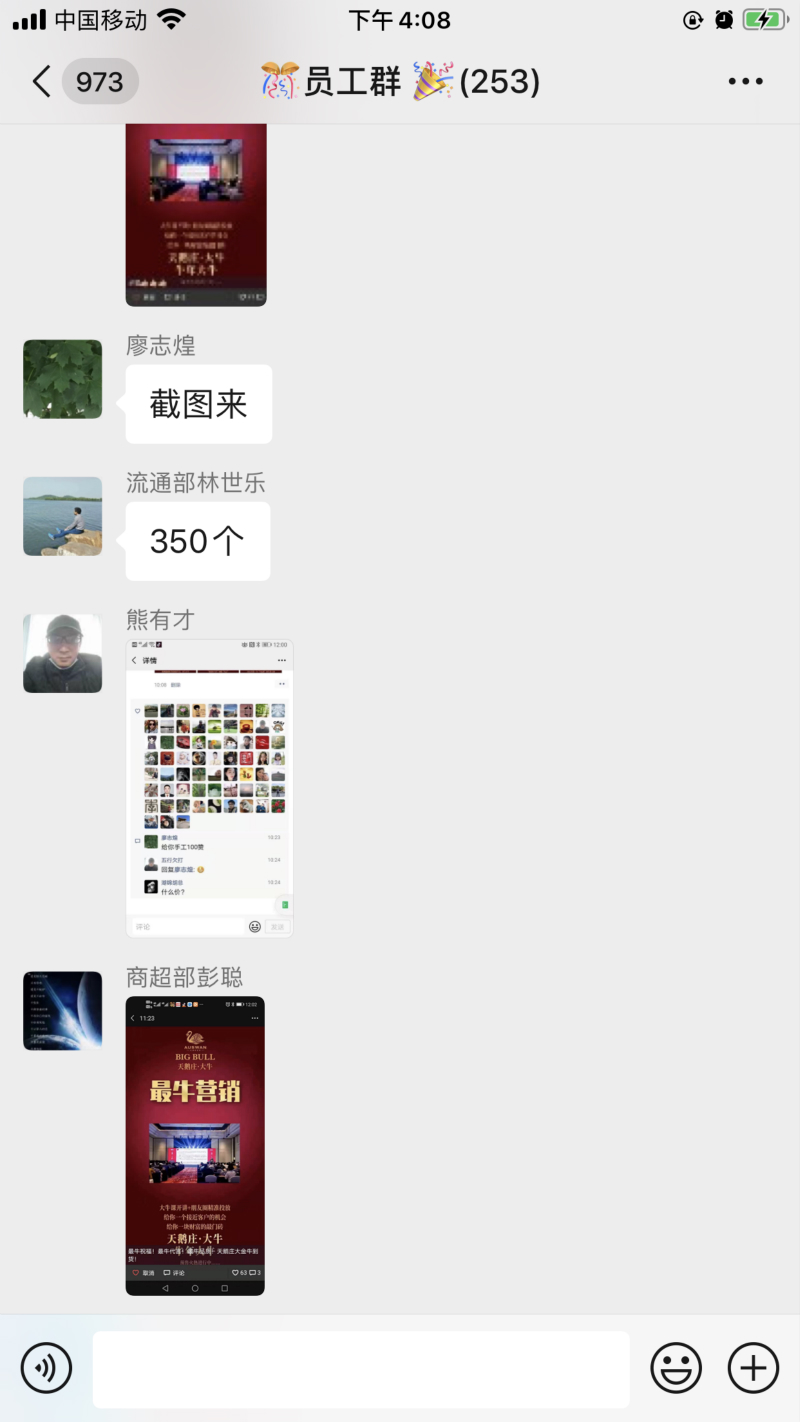The image size is (800, 1422).
Task: Tap the message text input field
Action: click(360, 1368)
